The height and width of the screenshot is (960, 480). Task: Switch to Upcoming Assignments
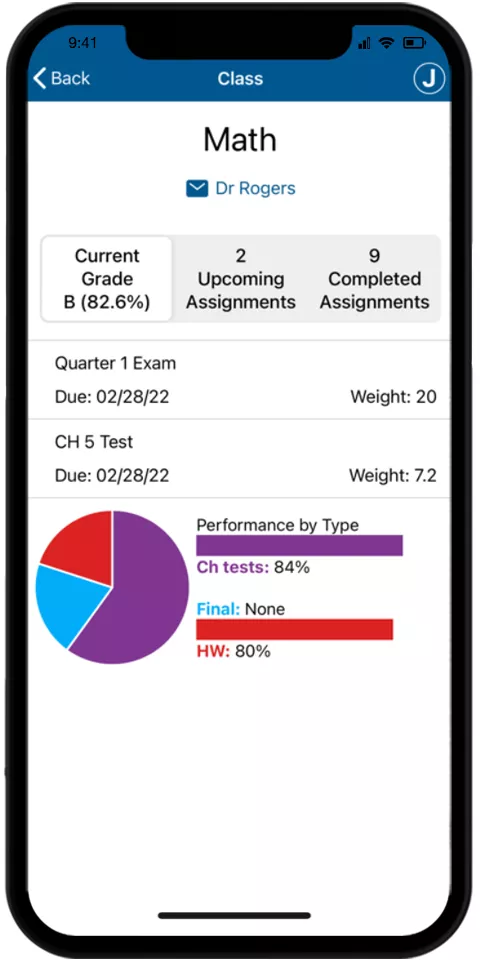click(x=241, y=279)
